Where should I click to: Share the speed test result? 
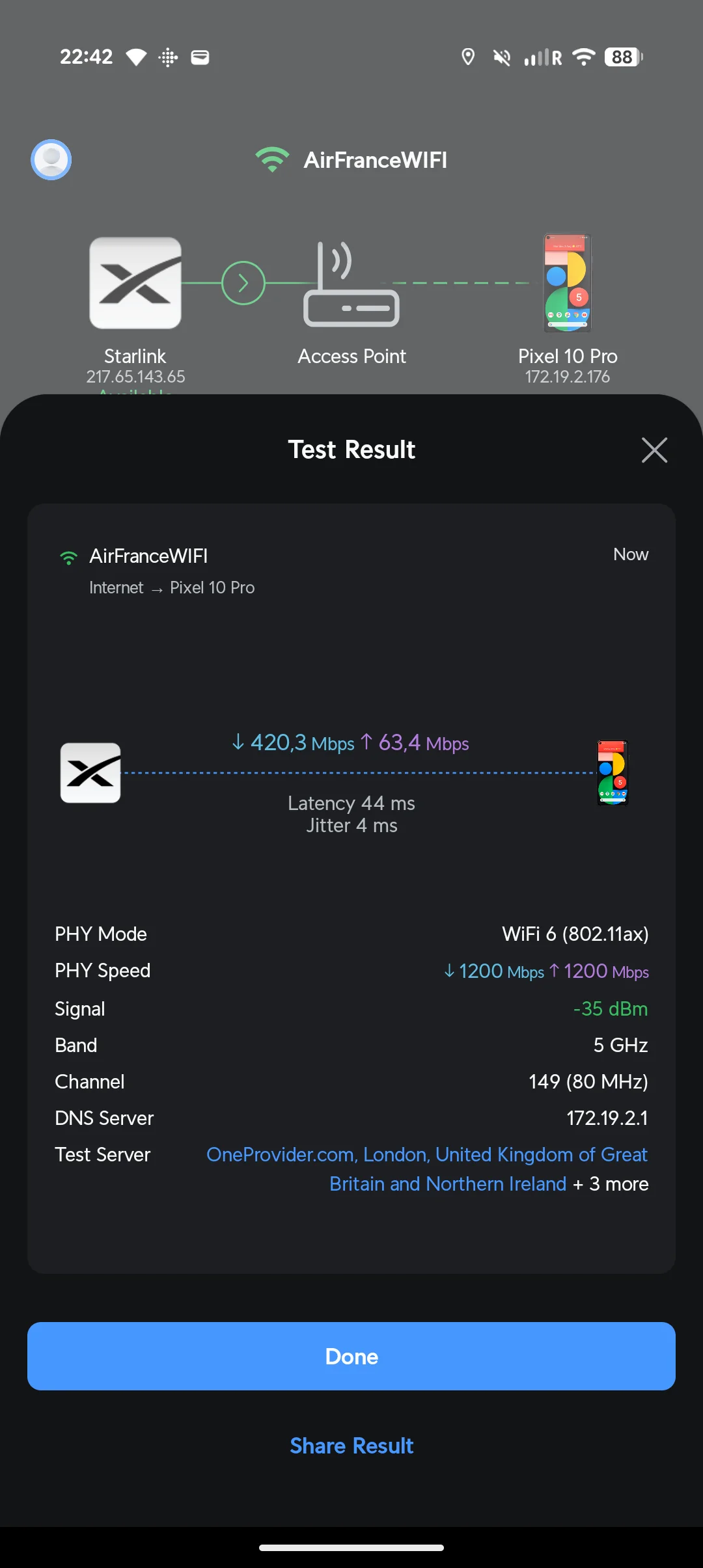[351, 1446]
